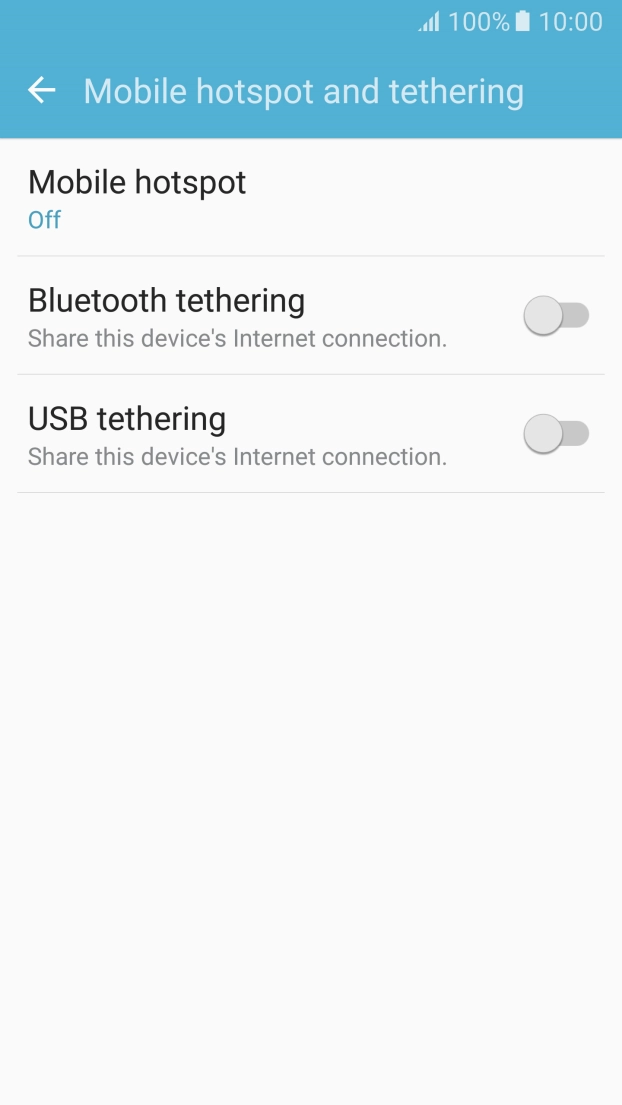Open Mobile hotspot settings
This screenshot has width=622, height=1105.
click(x=311, y=197)
